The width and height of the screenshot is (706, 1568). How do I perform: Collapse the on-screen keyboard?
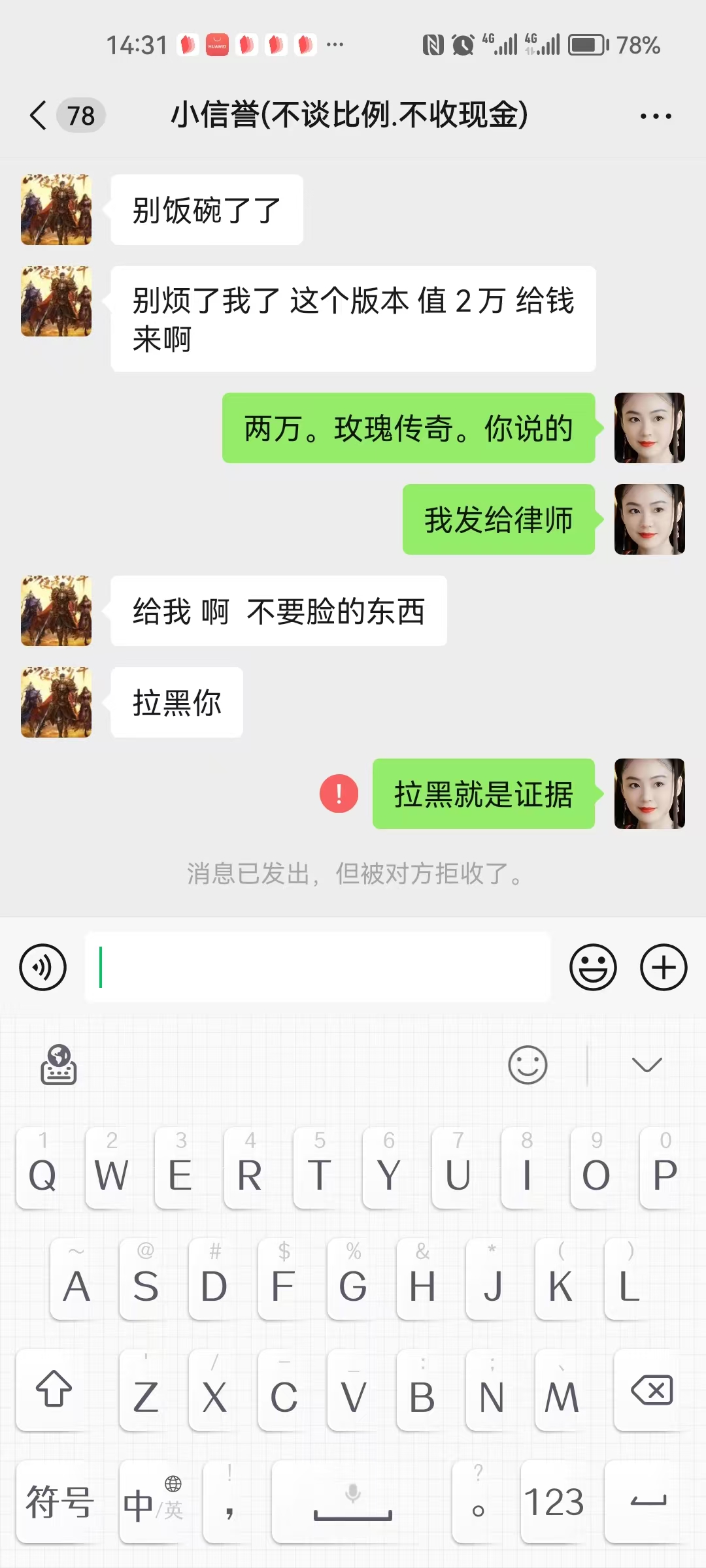tap(647, 1065)
